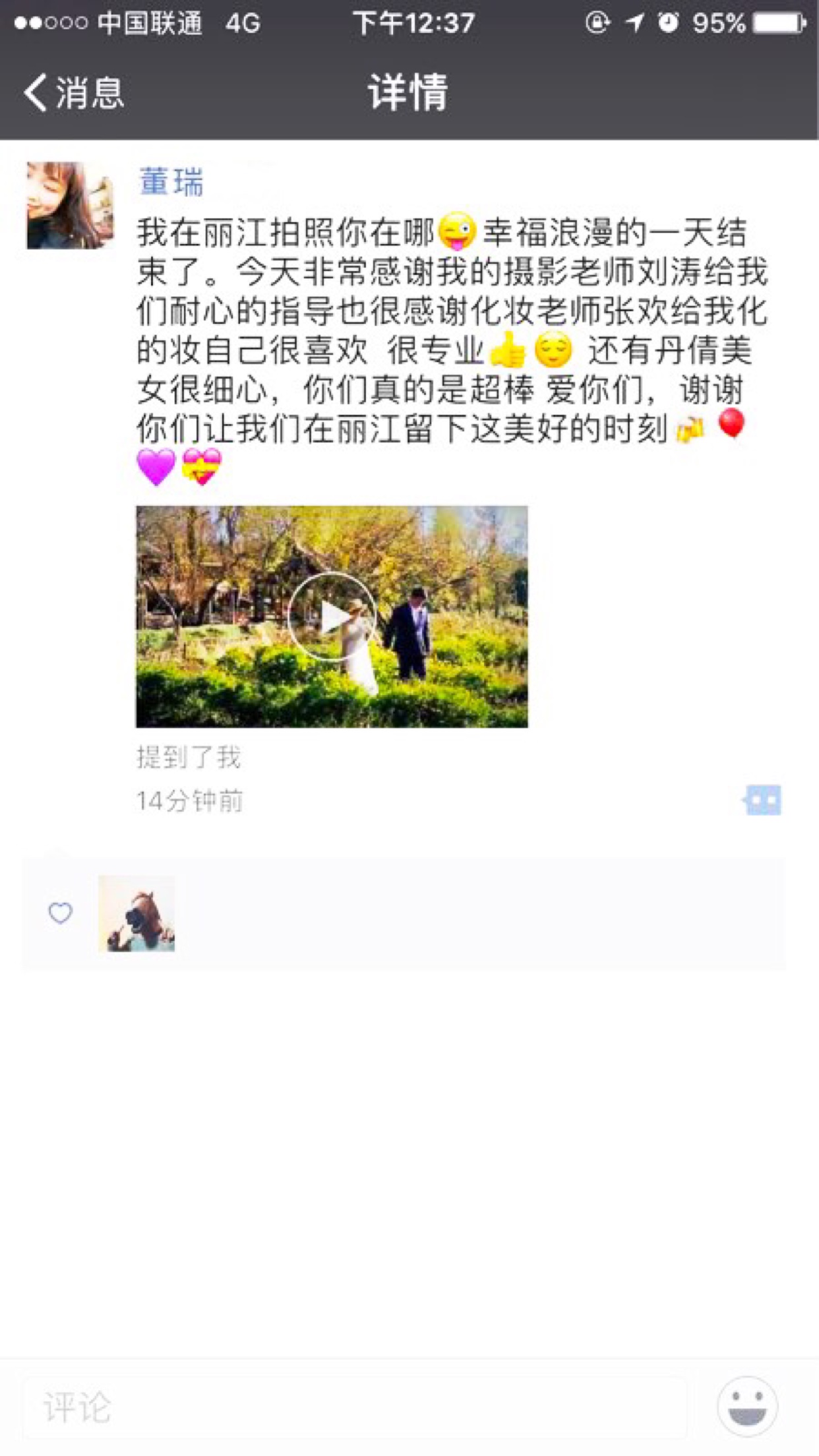
Task: Play the wedding video in the post
Action: click(x=332, y=617)
